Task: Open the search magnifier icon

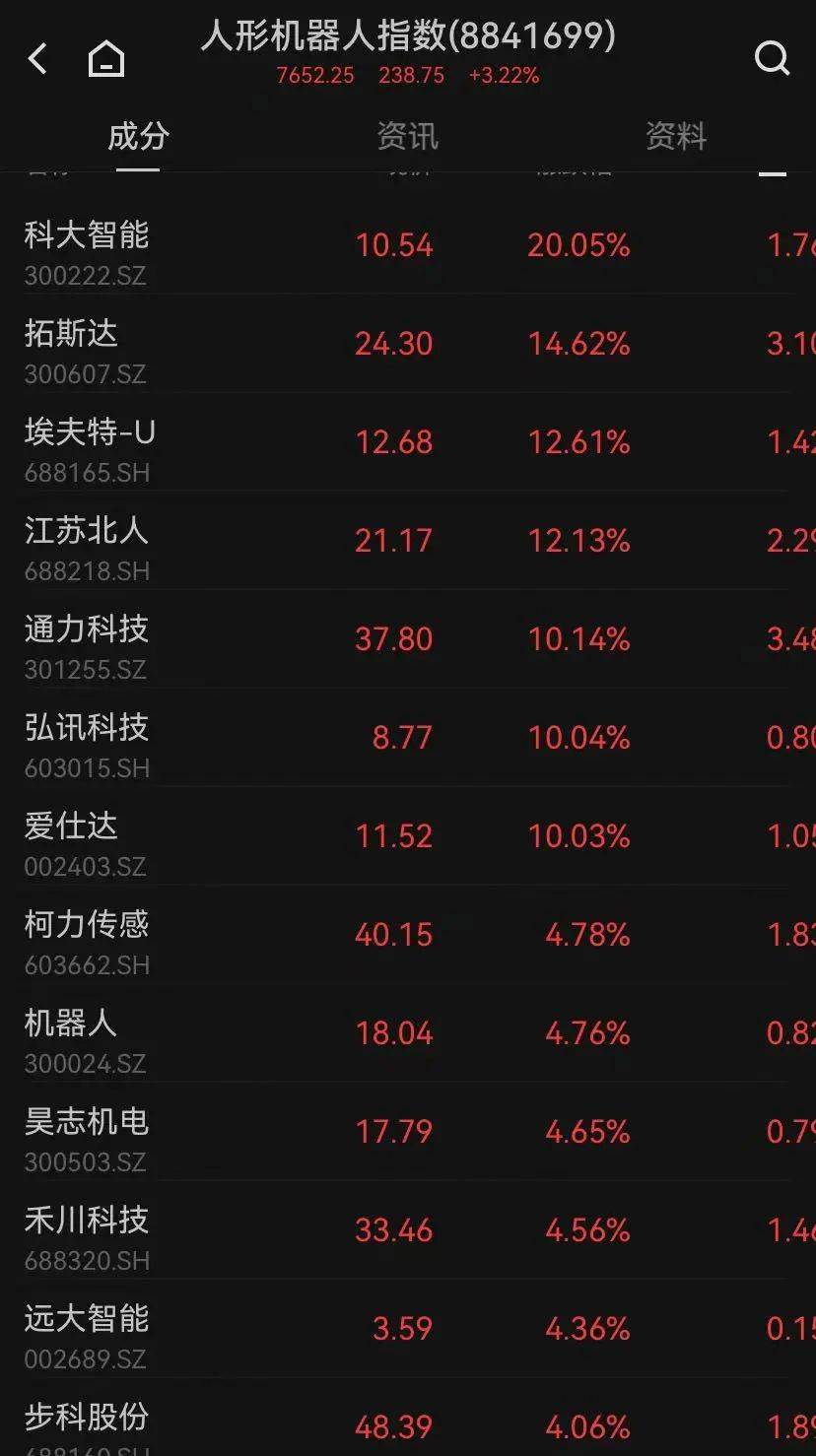Action: [772, 59]
